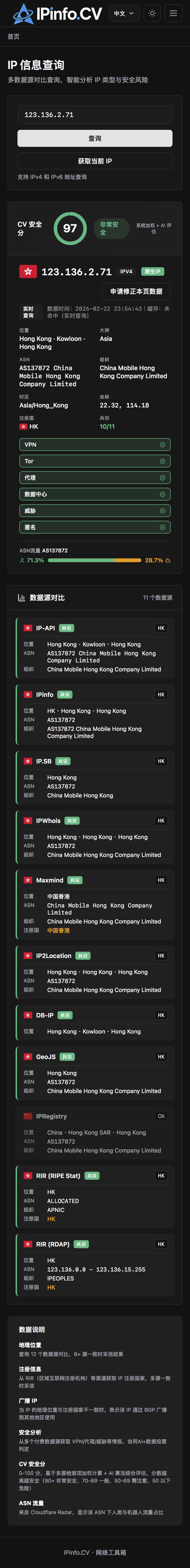190x1568 pixels.
Task: Tap 申请修正本页数据 button
Action: point(136,291)
